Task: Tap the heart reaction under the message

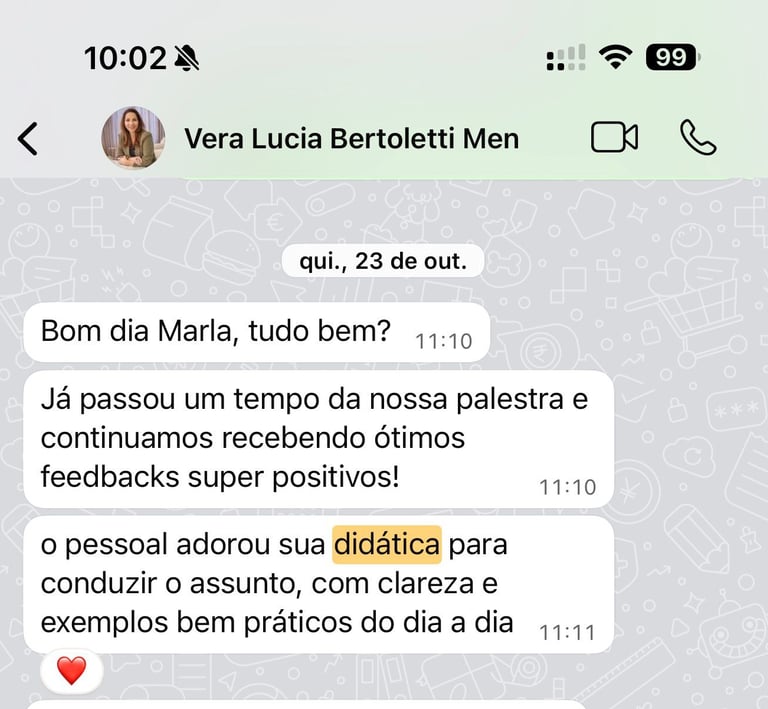Action: point(72,671)
